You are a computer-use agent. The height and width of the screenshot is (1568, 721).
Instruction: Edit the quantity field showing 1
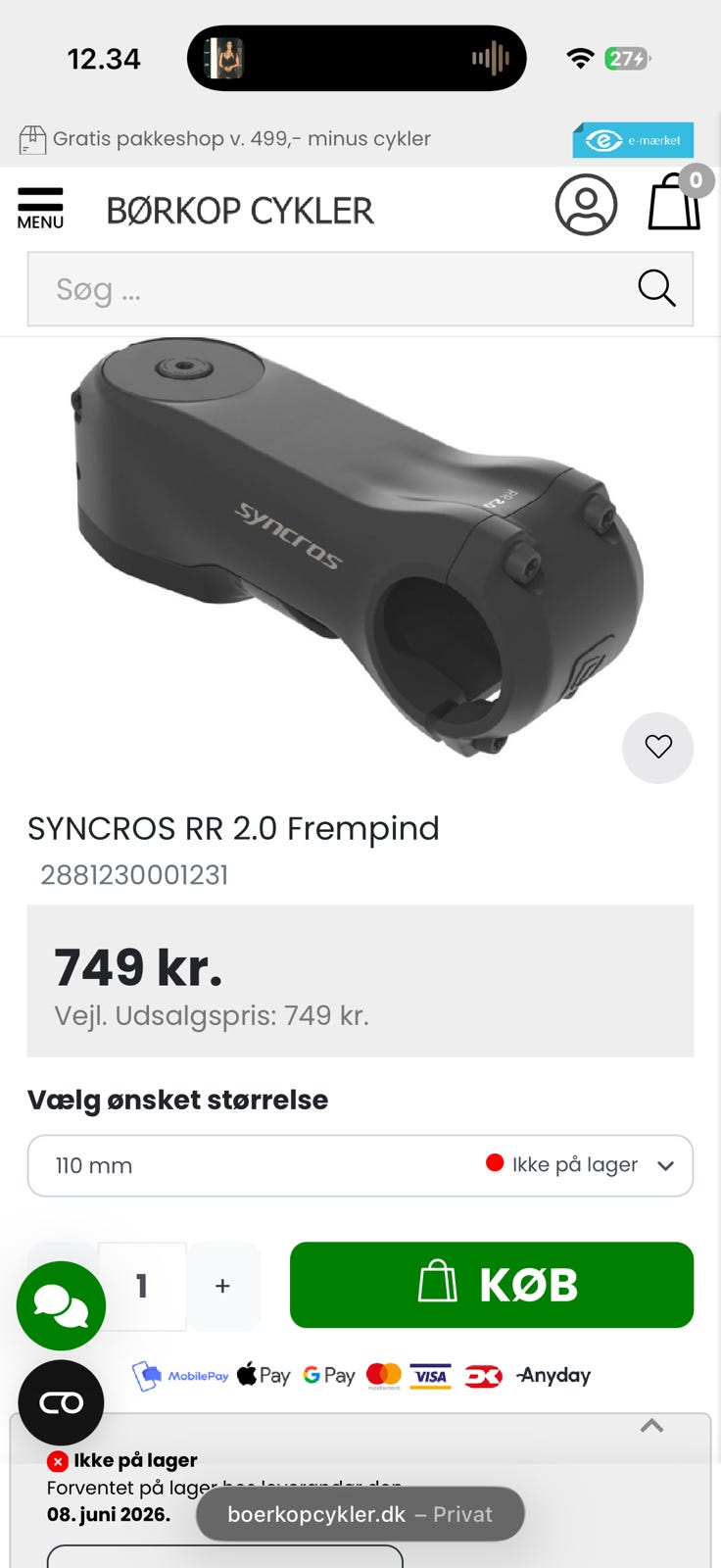pyautogui.click(x=143, y=1286)
